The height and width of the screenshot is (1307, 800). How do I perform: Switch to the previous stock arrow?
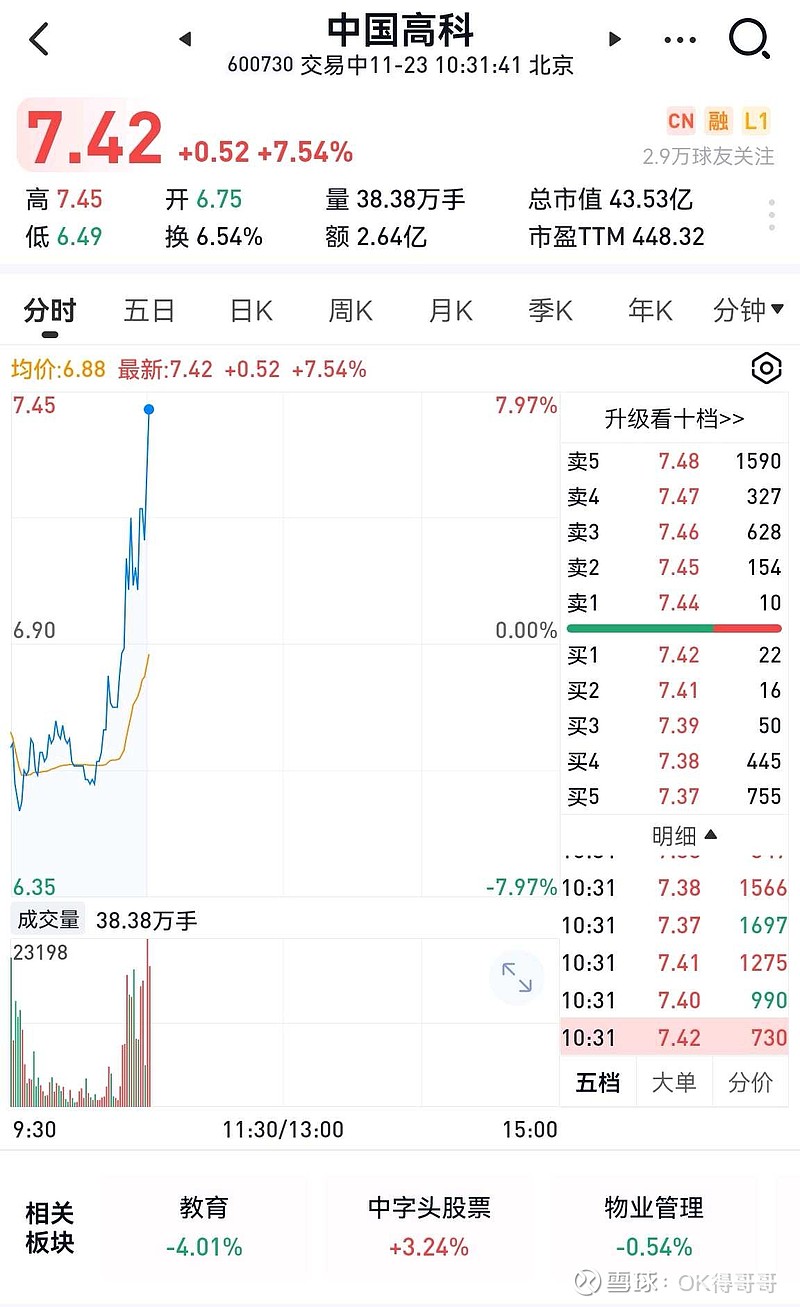(185, 39)
